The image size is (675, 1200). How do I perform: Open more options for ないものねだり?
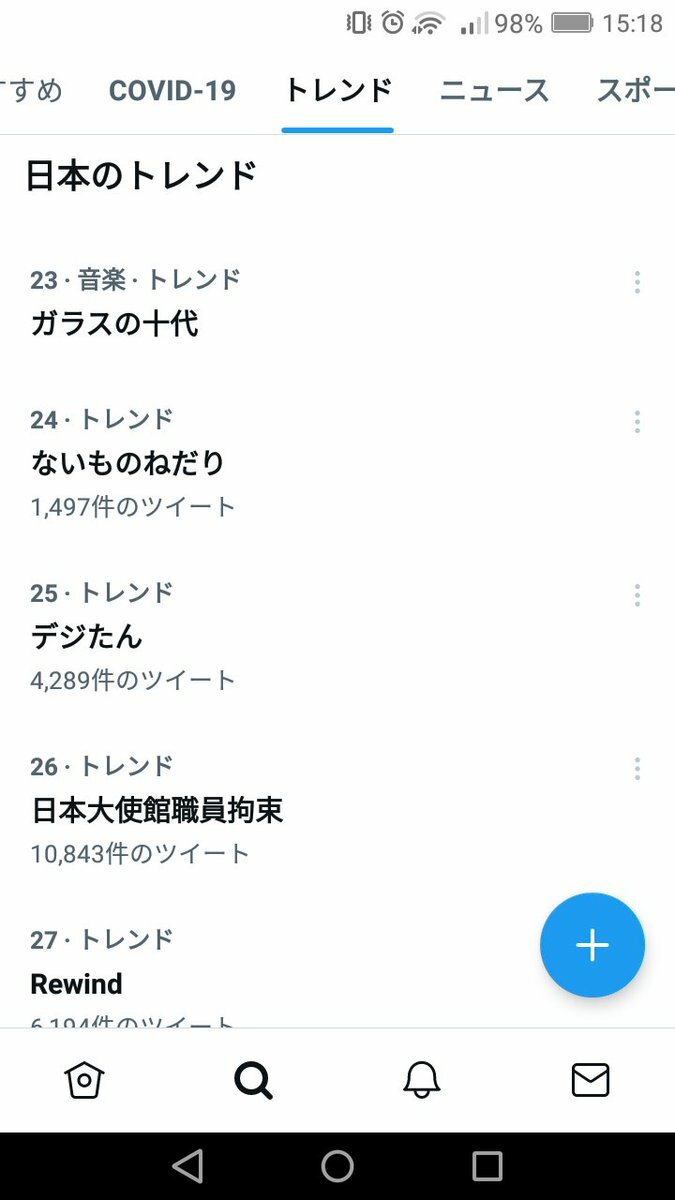637,422
